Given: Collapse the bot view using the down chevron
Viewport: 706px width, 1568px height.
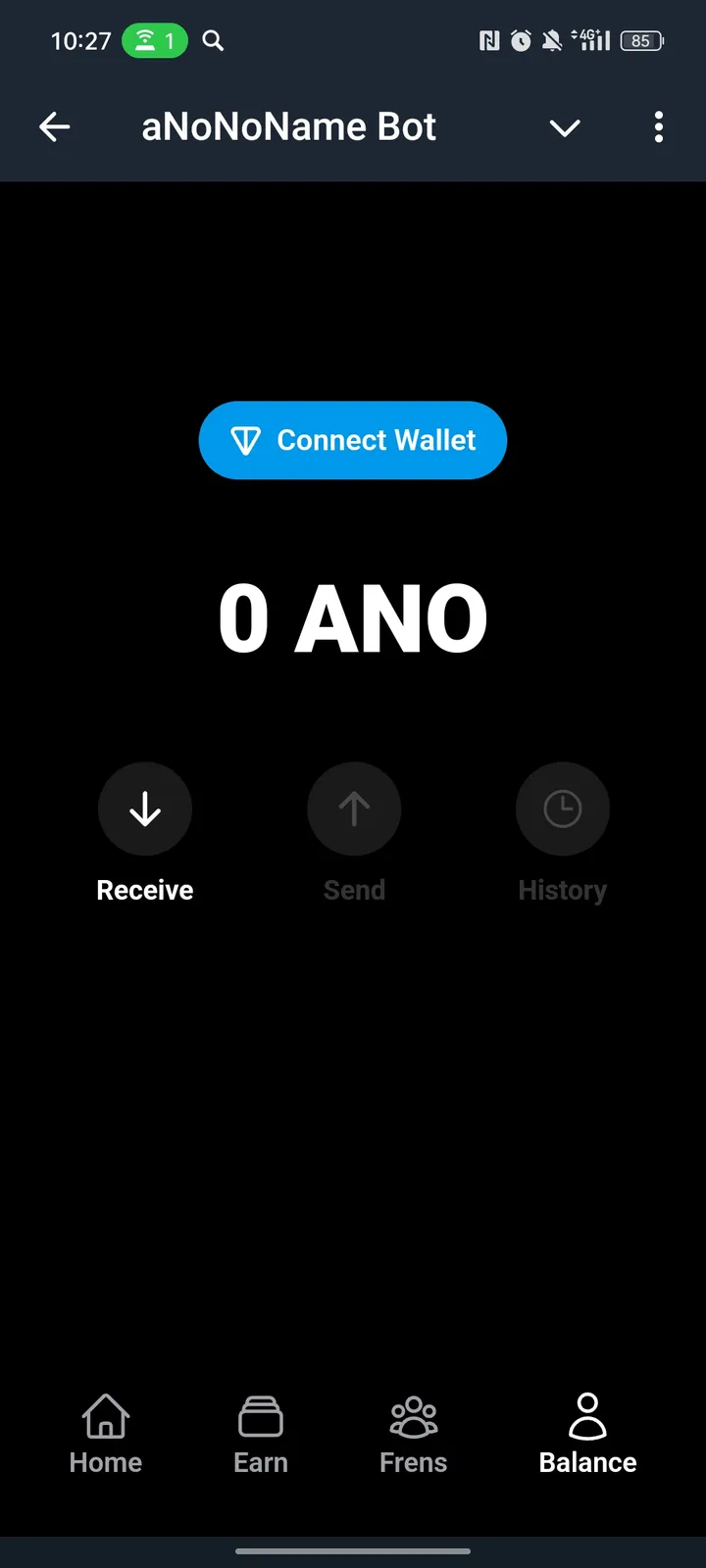Looking at the screenshot, I should point(565,128).
